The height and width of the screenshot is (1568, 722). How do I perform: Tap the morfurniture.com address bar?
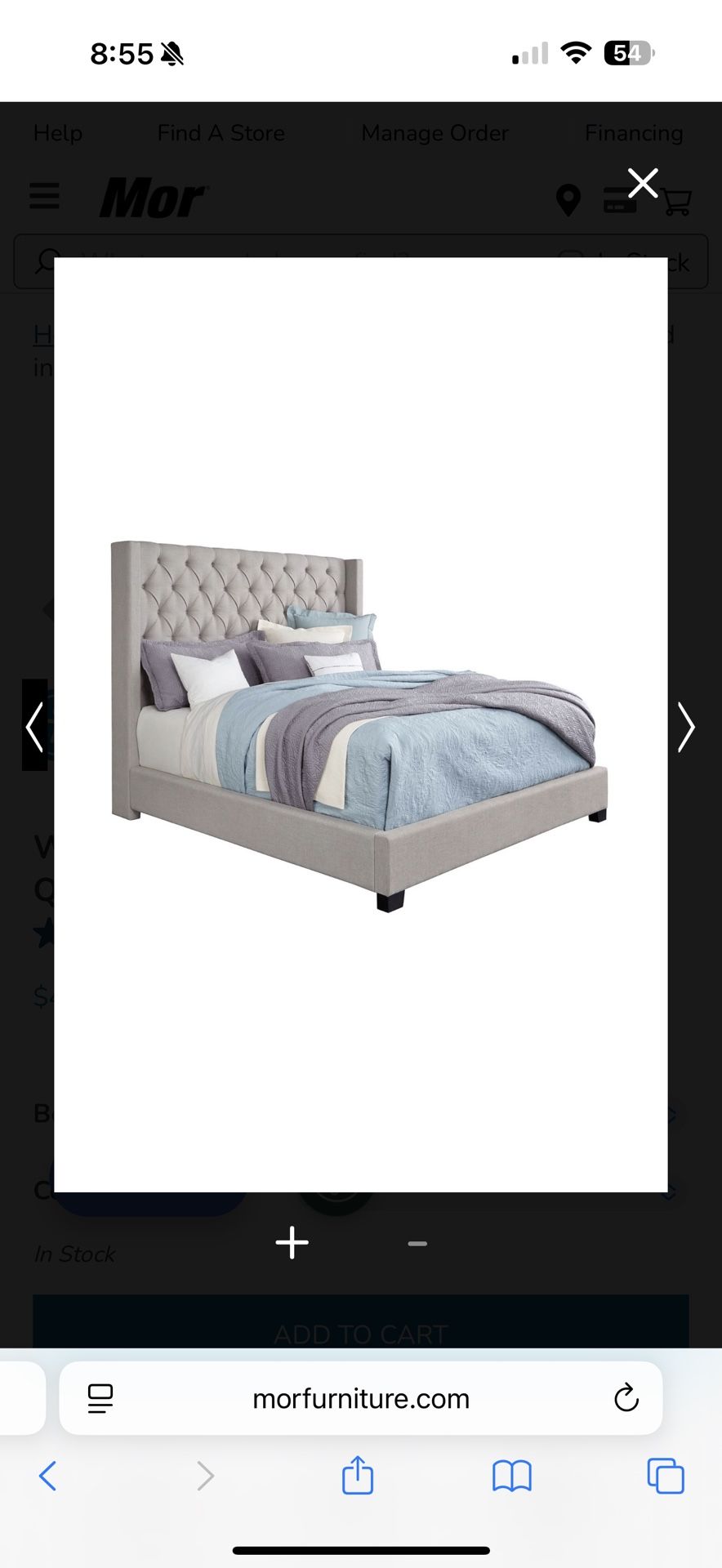[361, 1398]
